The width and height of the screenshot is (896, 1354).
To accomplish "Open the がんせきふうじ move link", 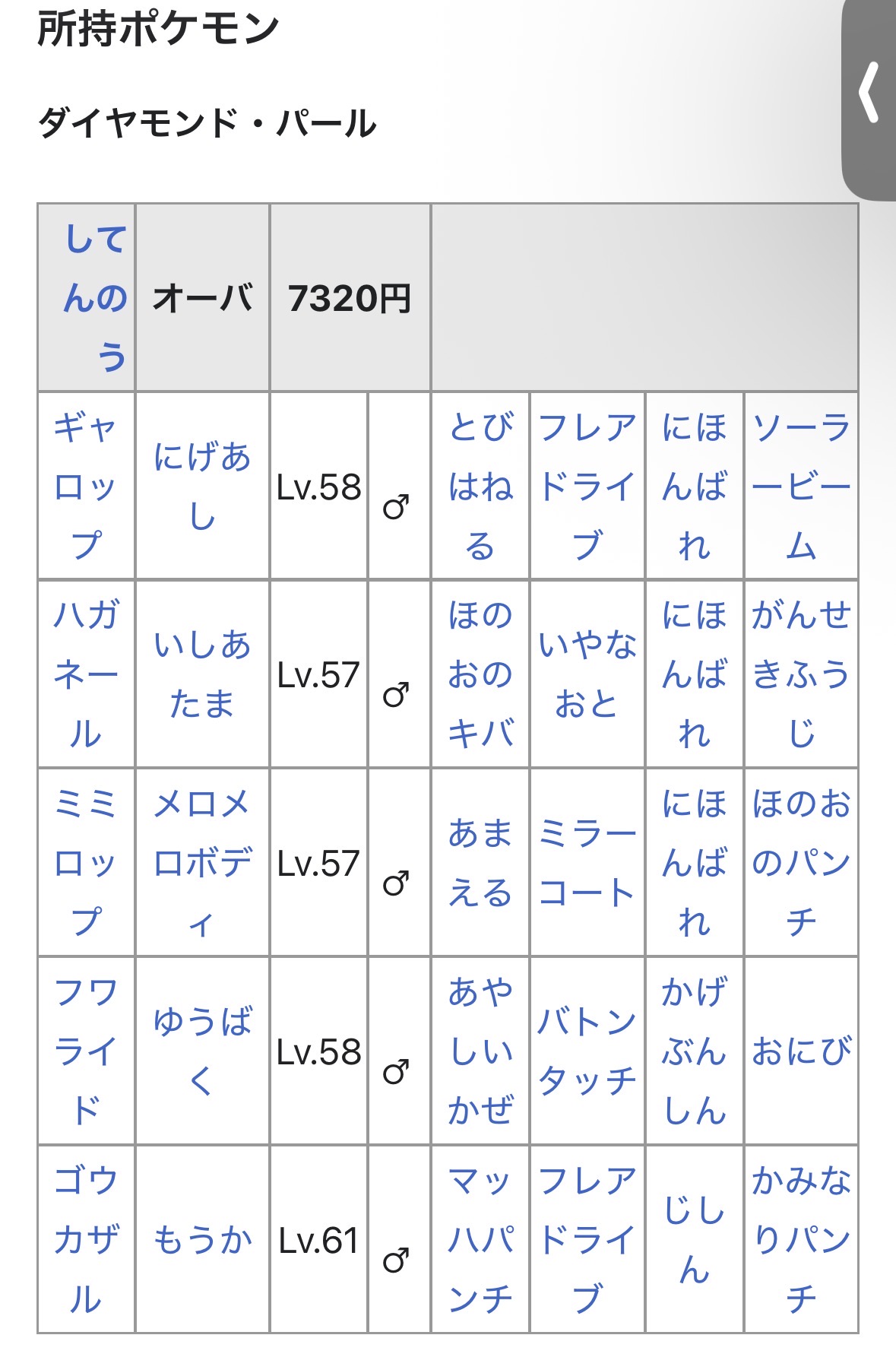I will coord(801,674).
